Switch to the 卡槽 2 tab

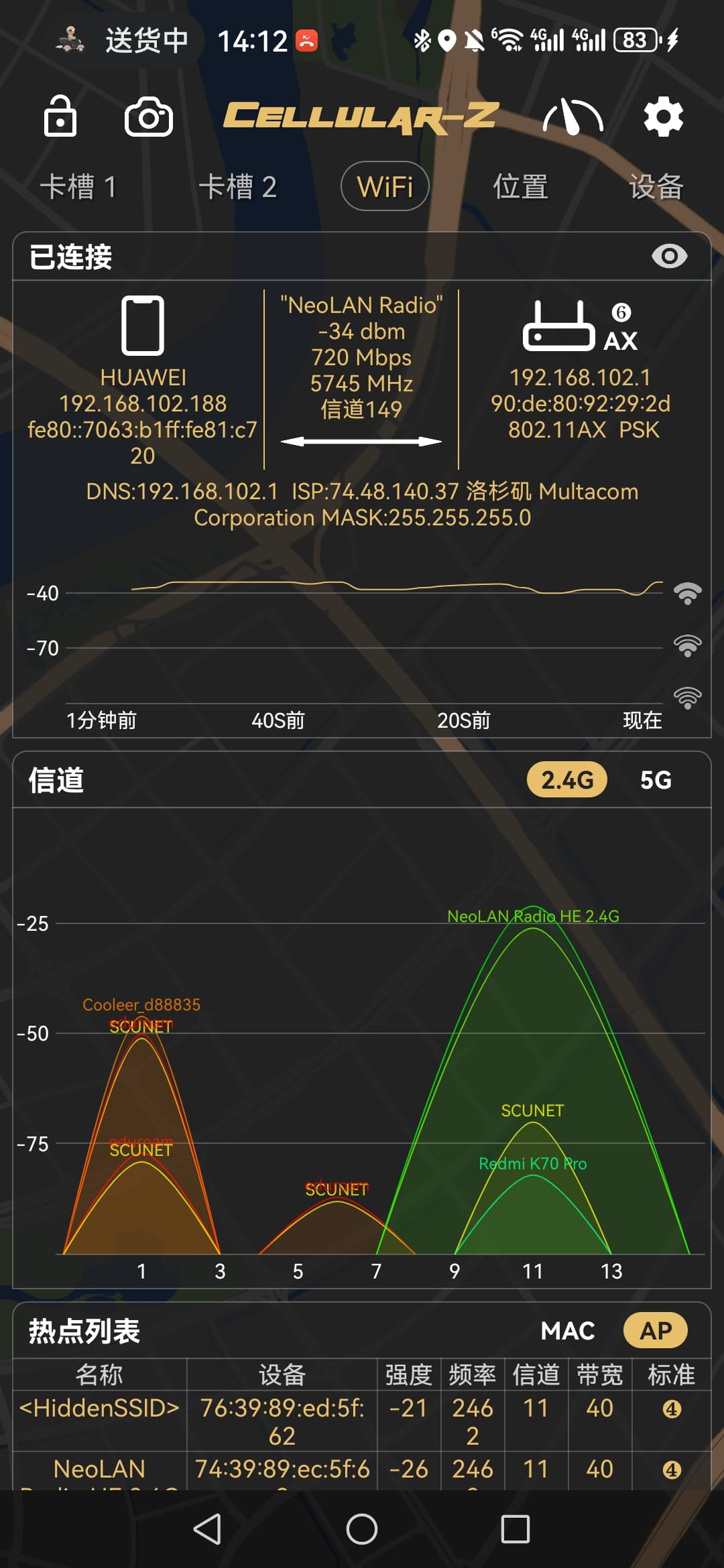pyautogui.click(x=238, y=186)
